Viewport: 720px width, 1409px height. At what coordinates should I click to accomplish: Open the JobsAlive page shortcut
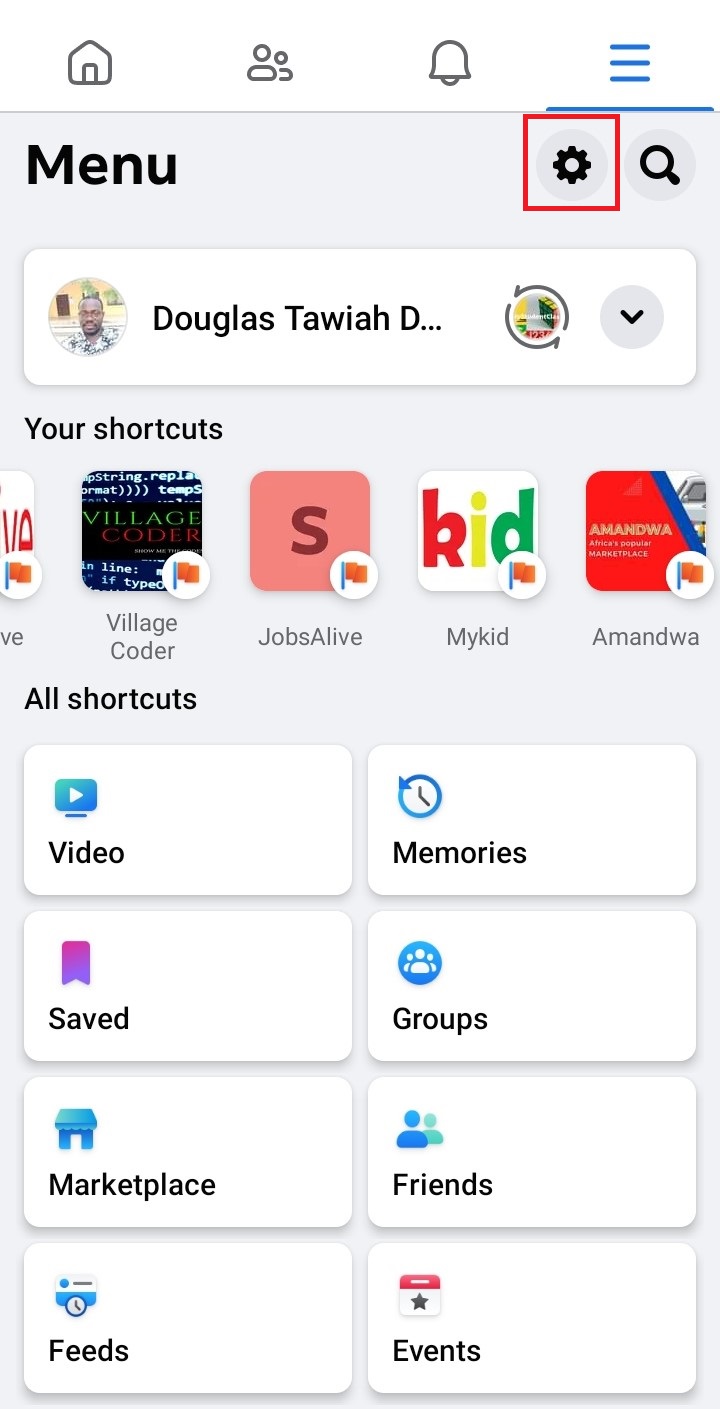coord(310,558)
